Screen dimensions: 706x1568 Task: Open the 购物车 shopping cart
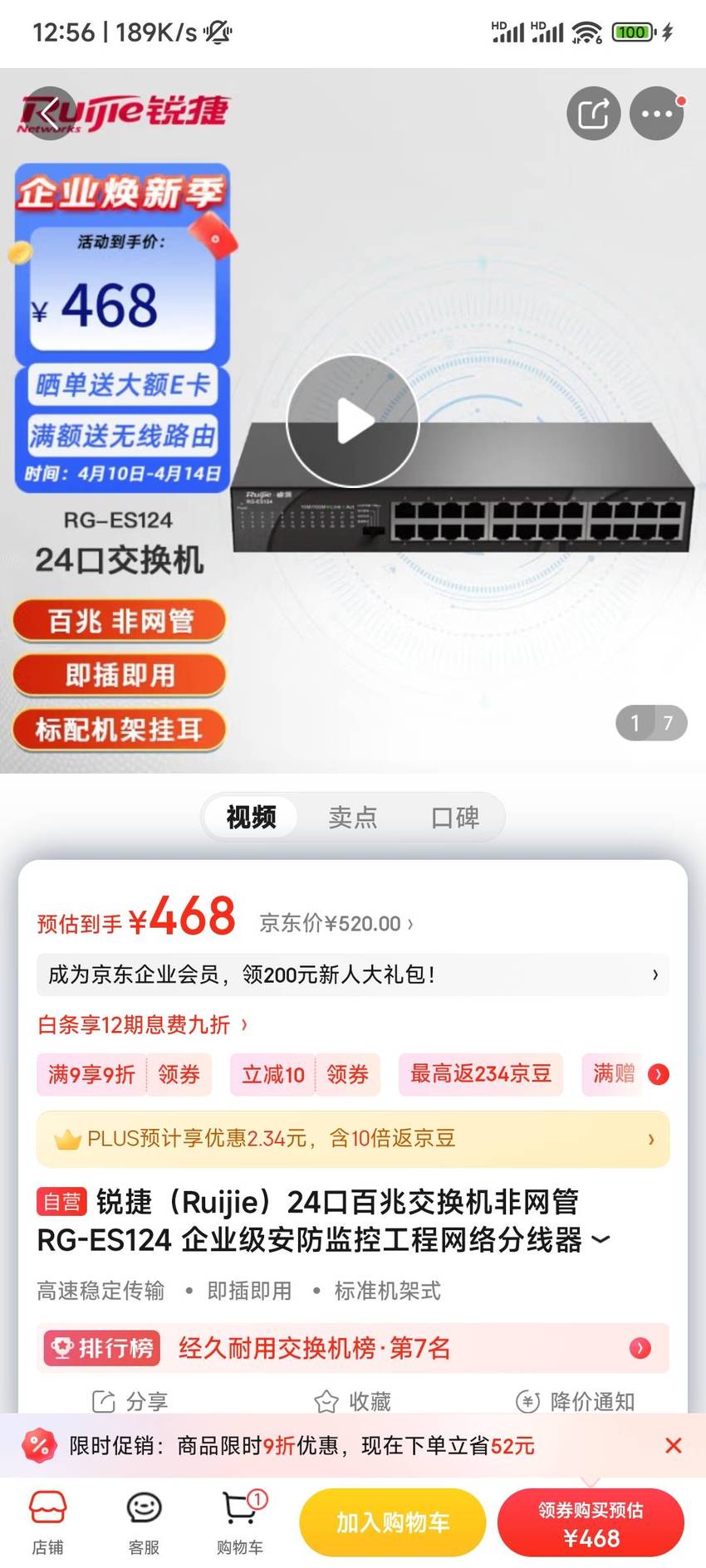pos(240,1523)
